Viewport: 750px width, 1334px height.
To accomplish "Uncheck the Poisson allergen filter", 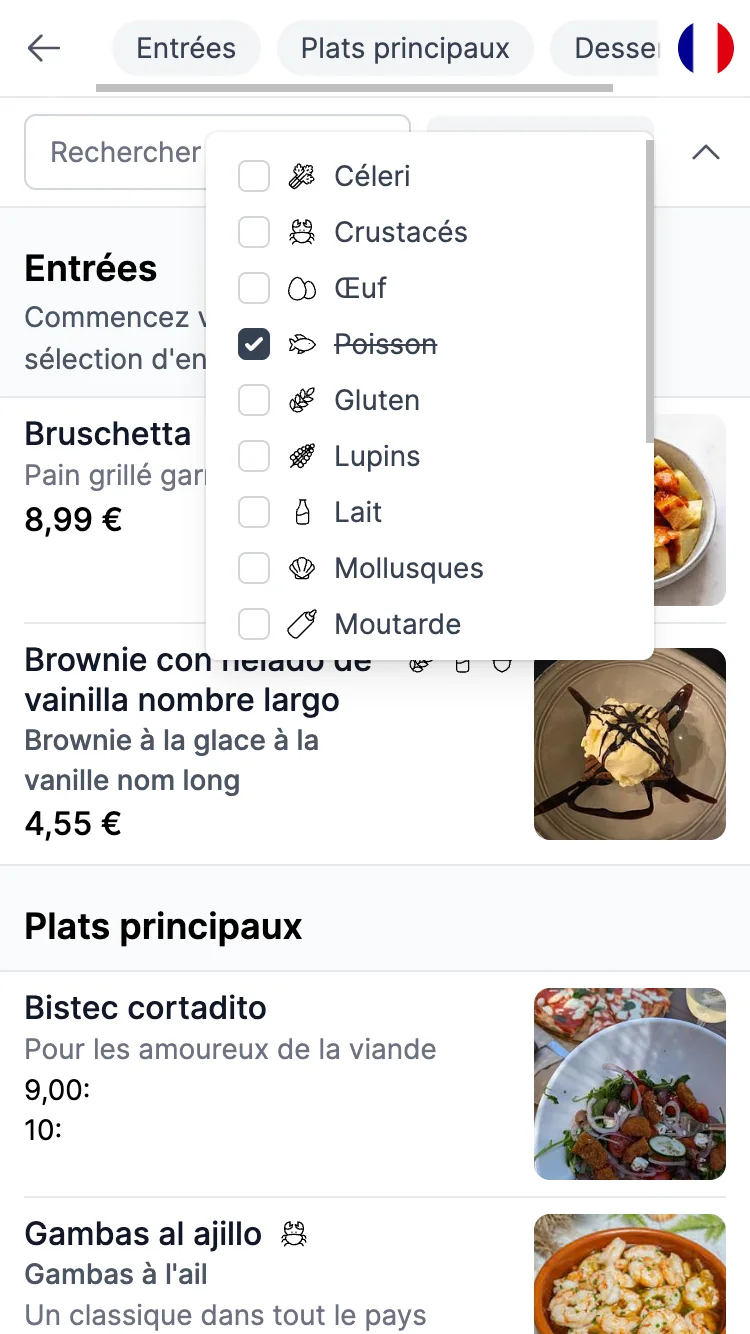I will (254, 344).
